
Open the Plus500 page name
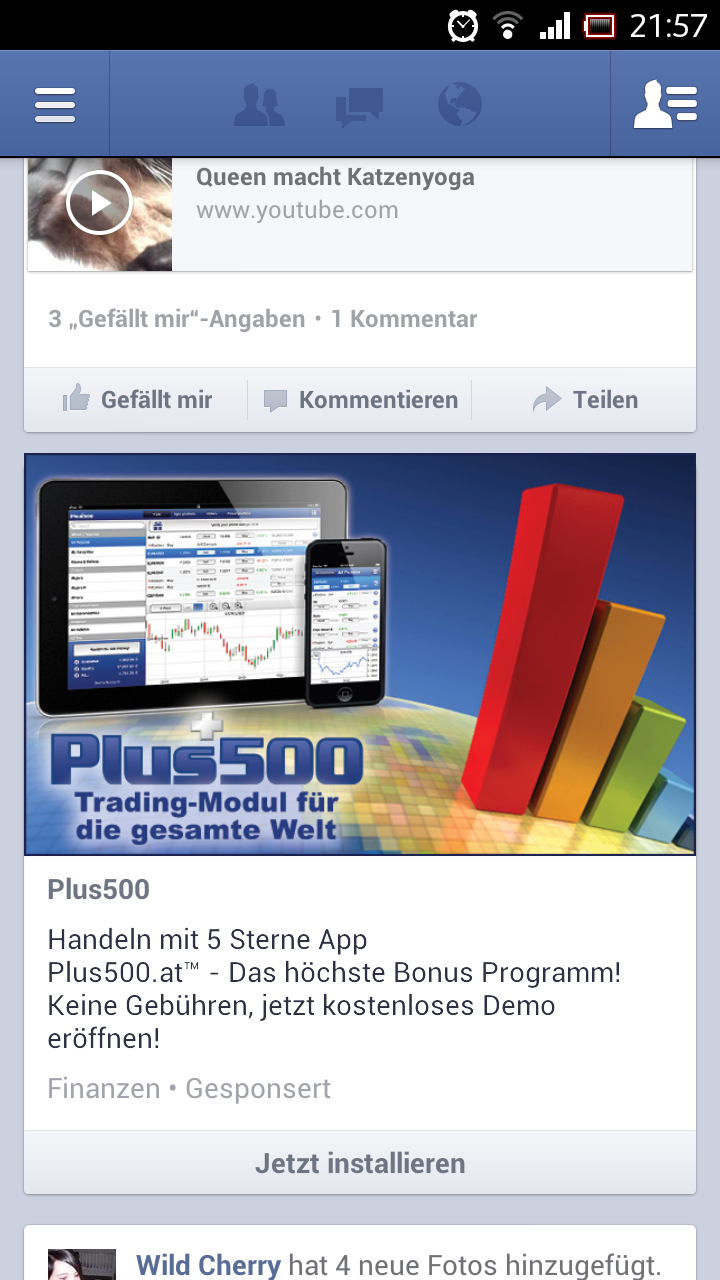[x=98, y=890]
